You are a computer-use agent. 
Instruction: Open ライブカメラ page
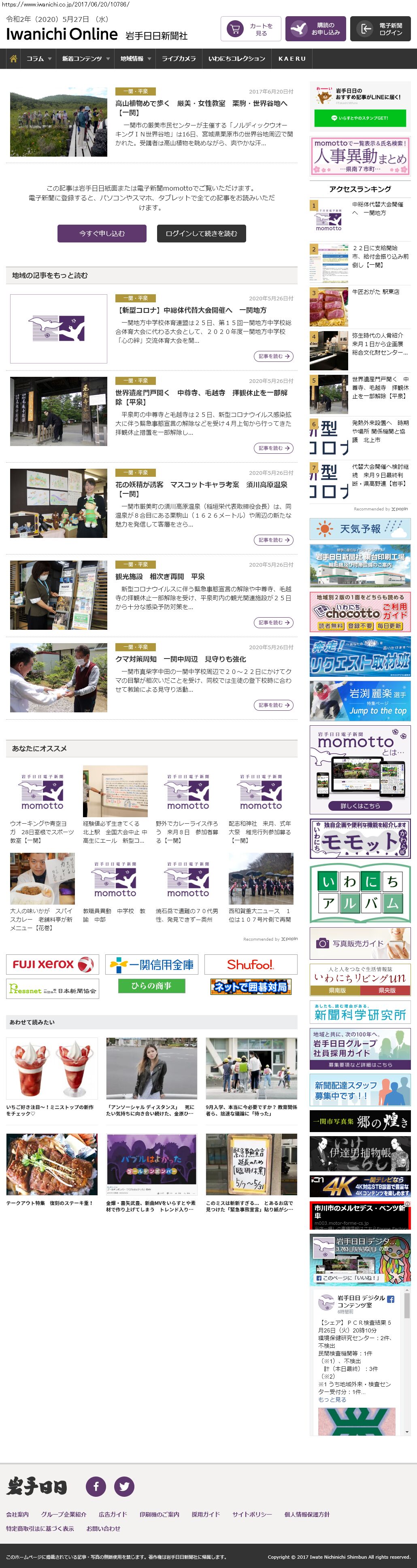(179, 58)
